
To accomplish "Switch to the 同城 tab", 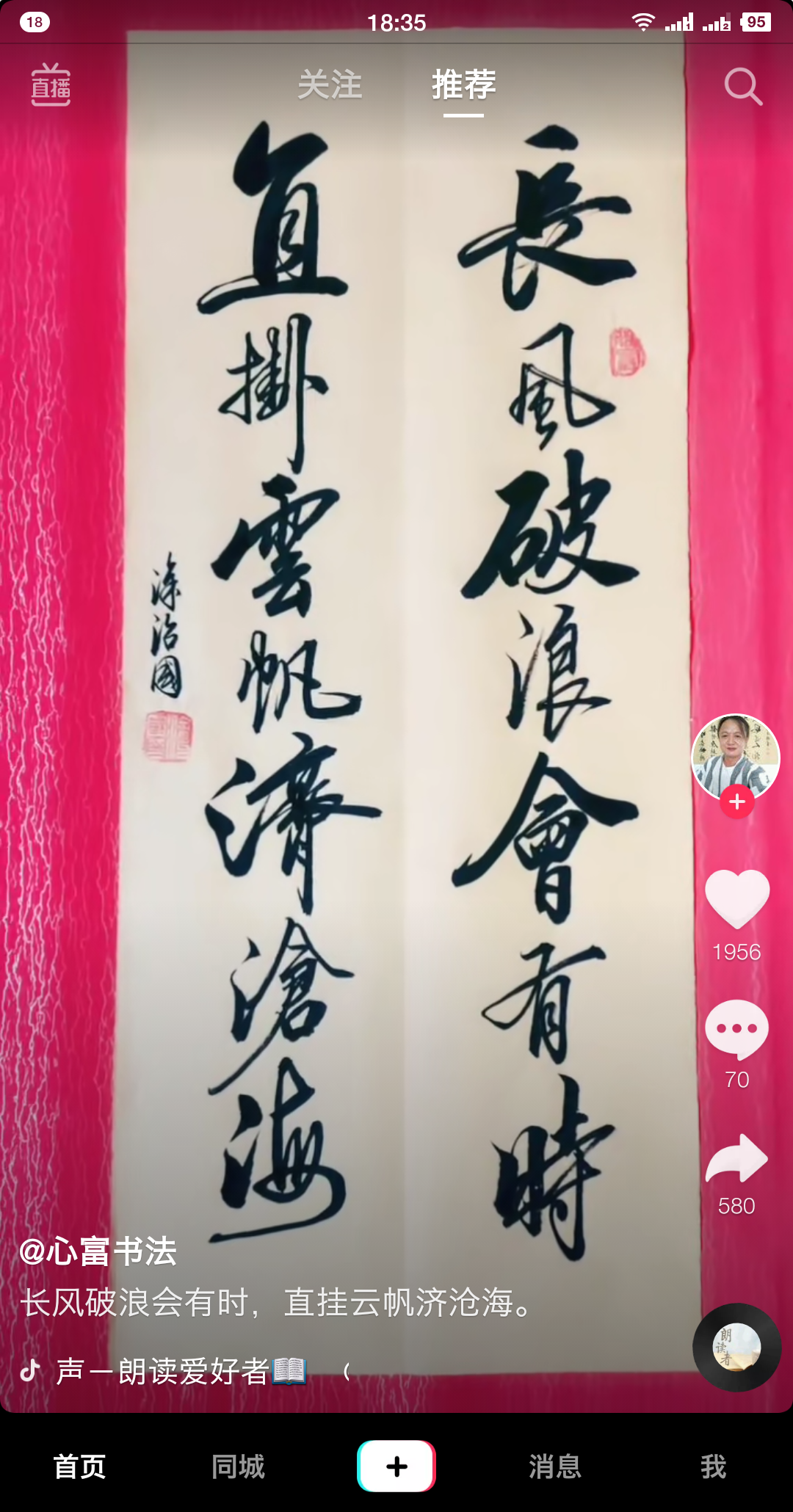I will (238, 1466).
